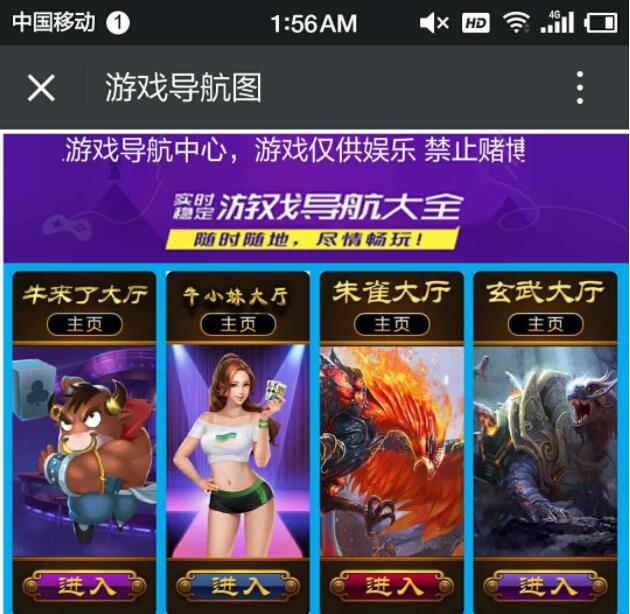Screen dimensions: 630x614
Task: Open the overflow menu
Action: tap(579, 88)
